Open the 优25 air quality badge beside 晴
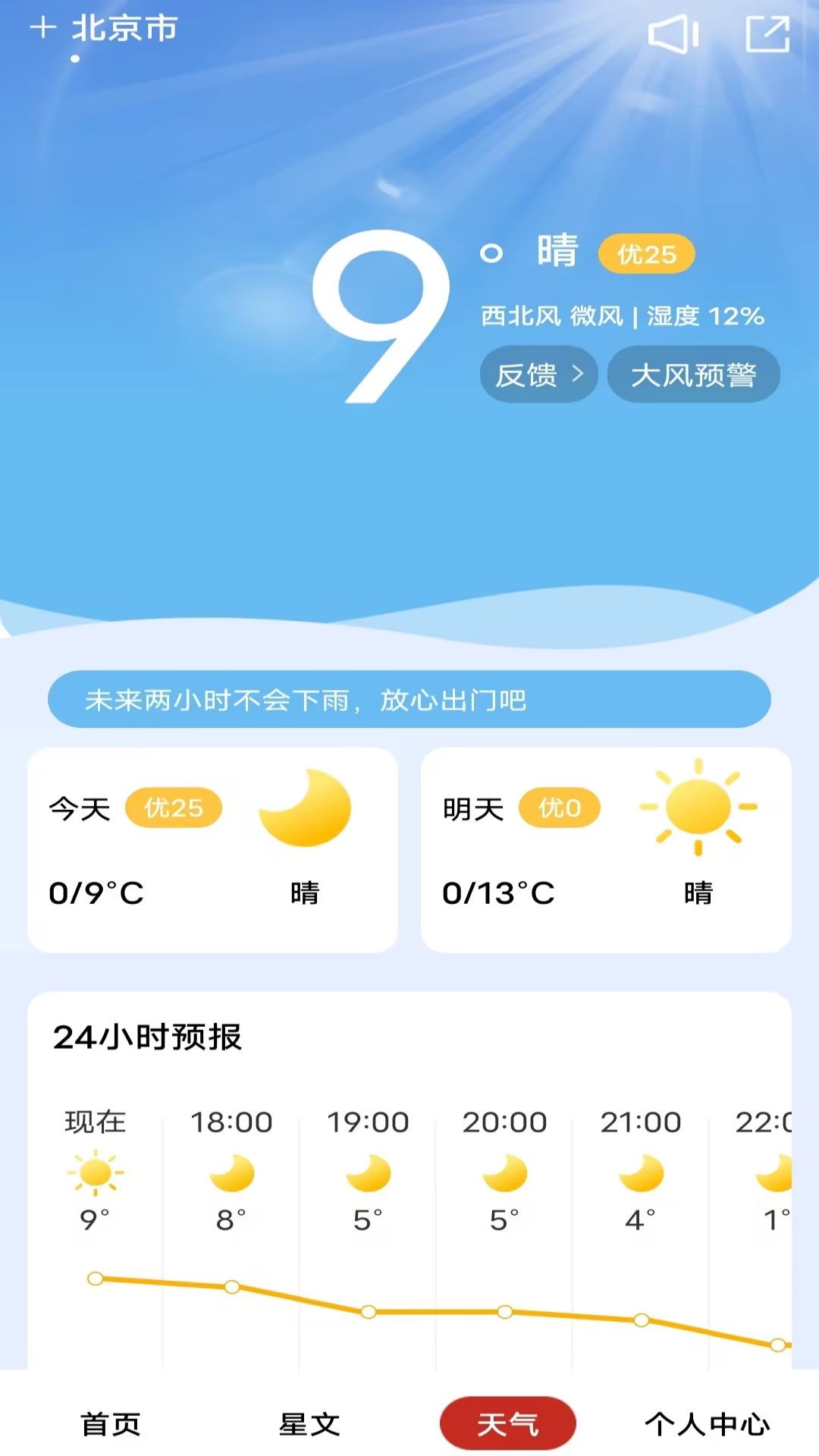Viewport: 819px width, 1456px height. [x=646, y=254]
